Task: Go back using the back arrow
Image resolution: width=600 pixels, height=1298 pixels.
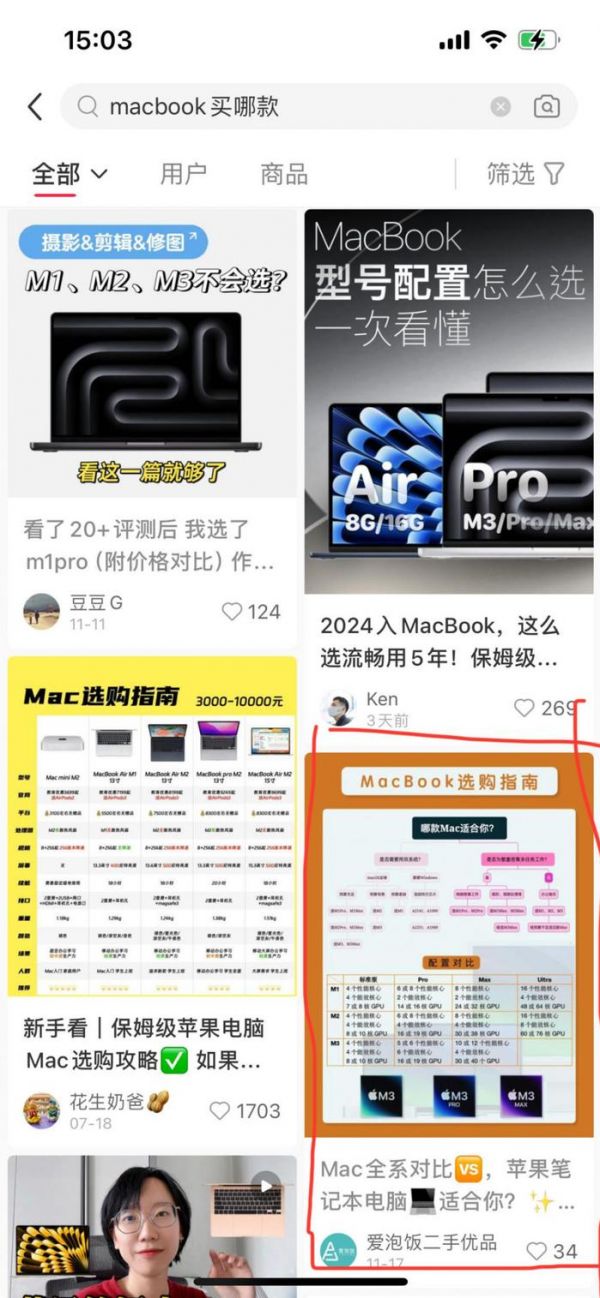Action: coord(35,107)
